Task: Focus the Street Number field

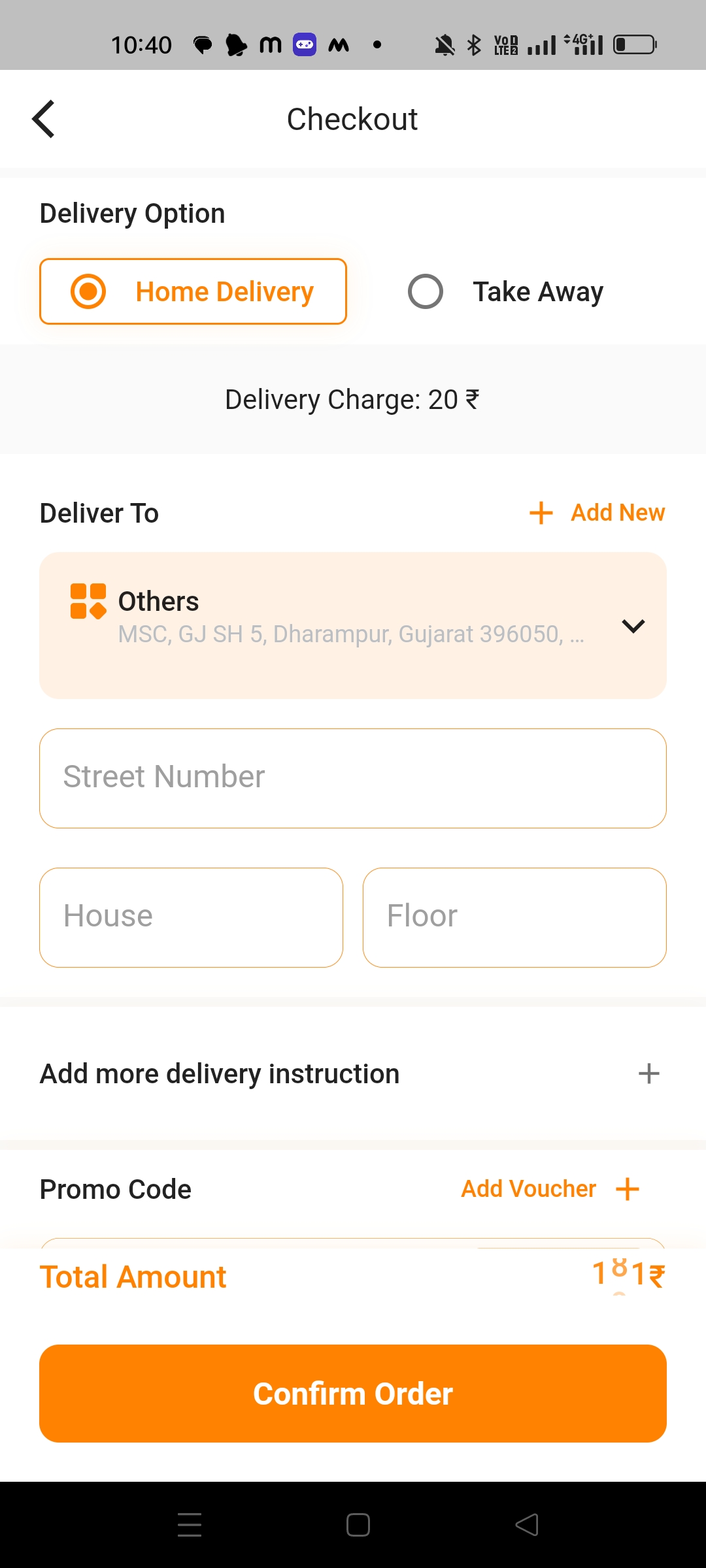Action: pyautogui.click(x=353, y=778)
